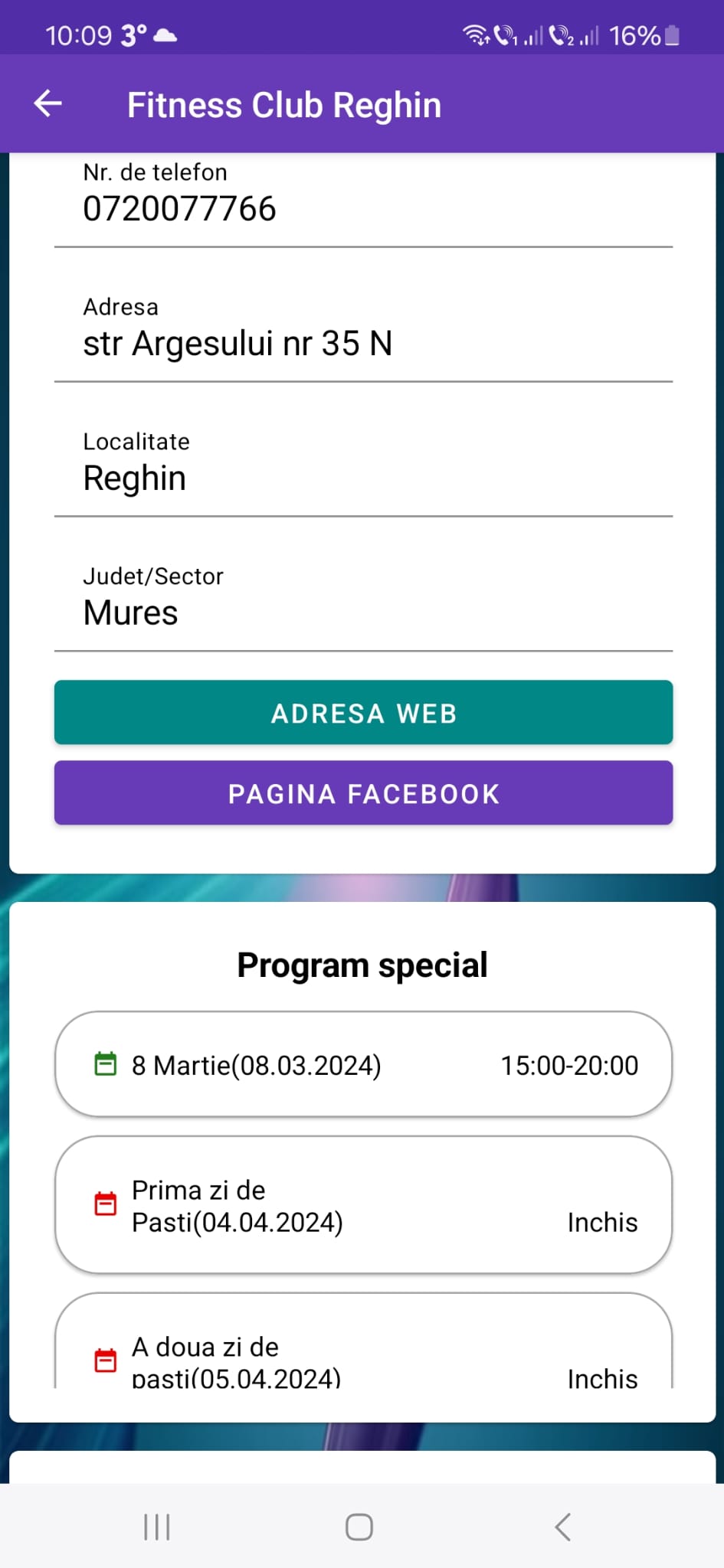
Task: Open the 8 Martie special schedule entry
Action: tap(363, 1064)
